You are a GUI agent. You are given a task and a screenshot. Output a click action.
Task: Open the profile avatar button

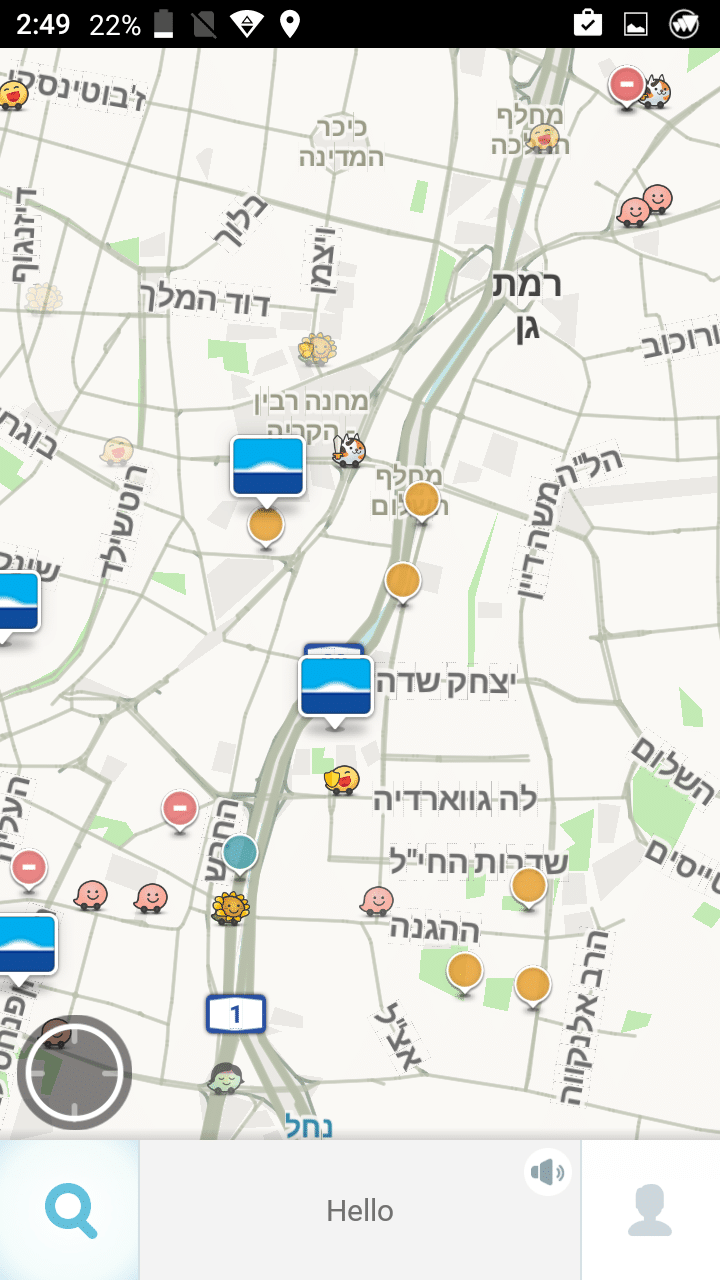click(x=650, y=1210)
